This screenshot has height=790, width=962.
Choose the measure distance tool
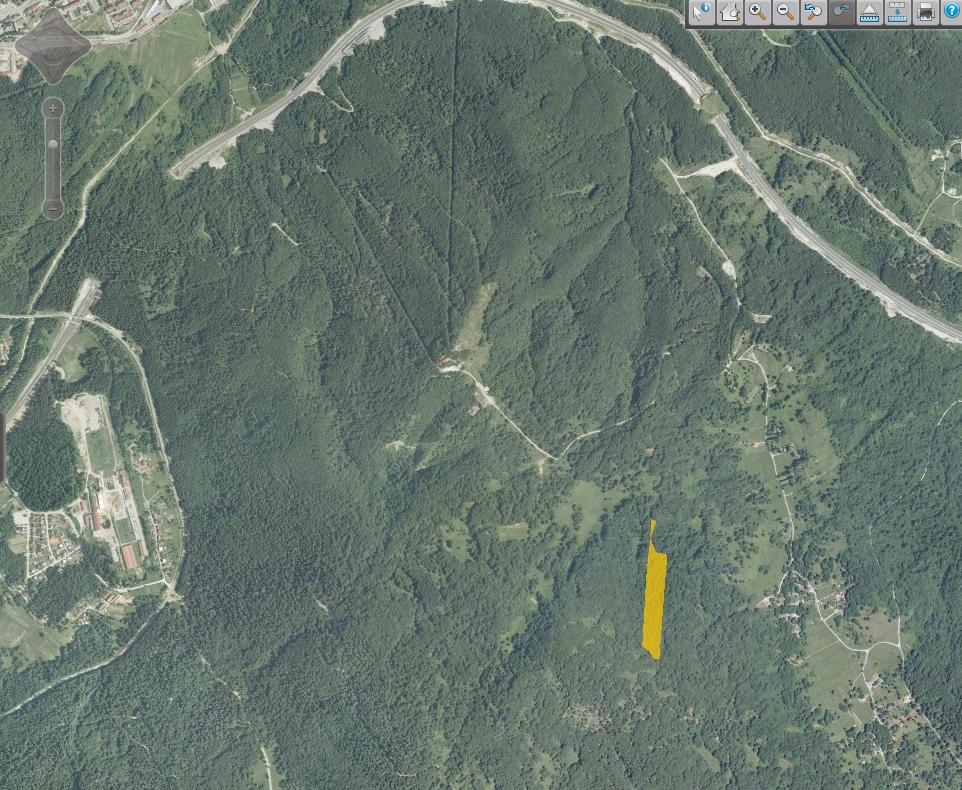point(897,12)
